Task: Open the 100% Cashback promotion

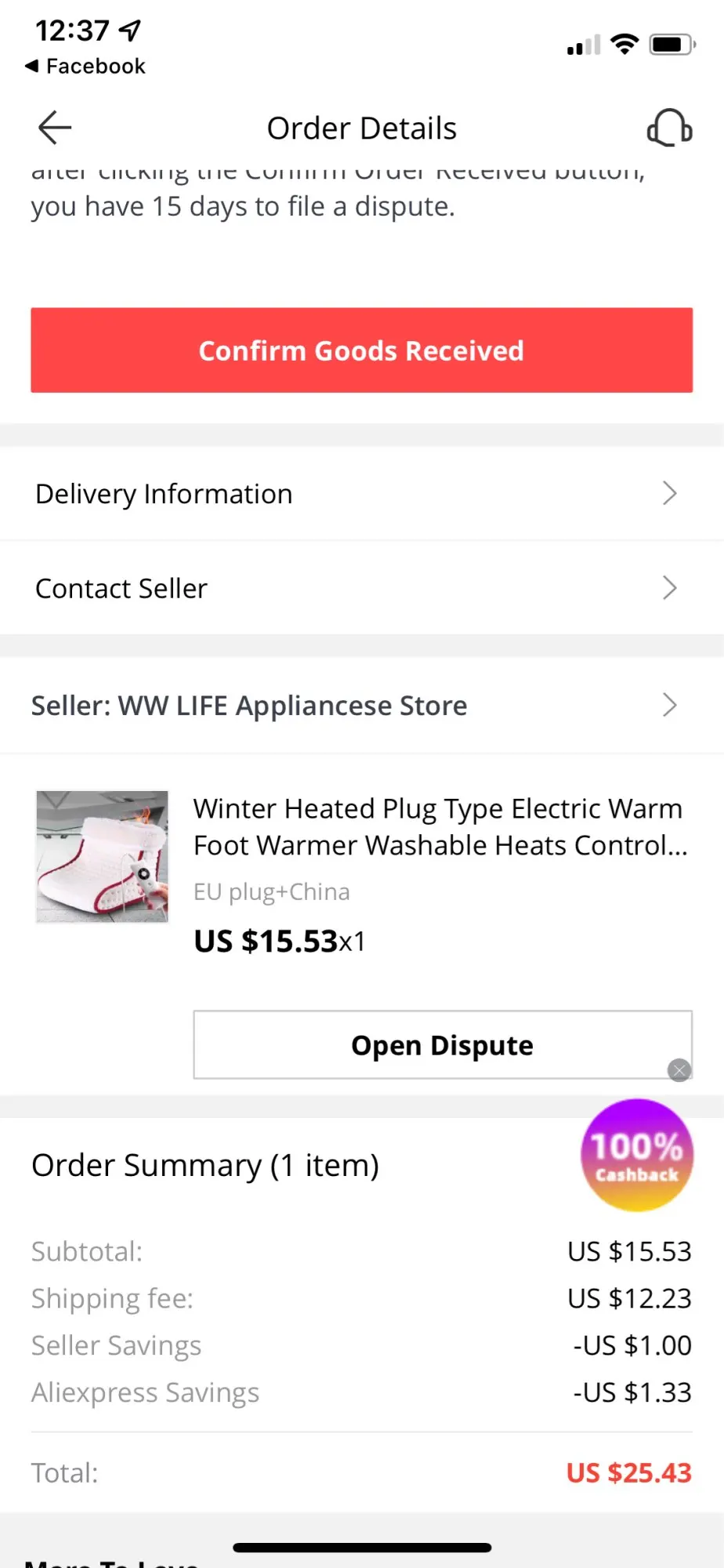Action: coord(636,1156)
